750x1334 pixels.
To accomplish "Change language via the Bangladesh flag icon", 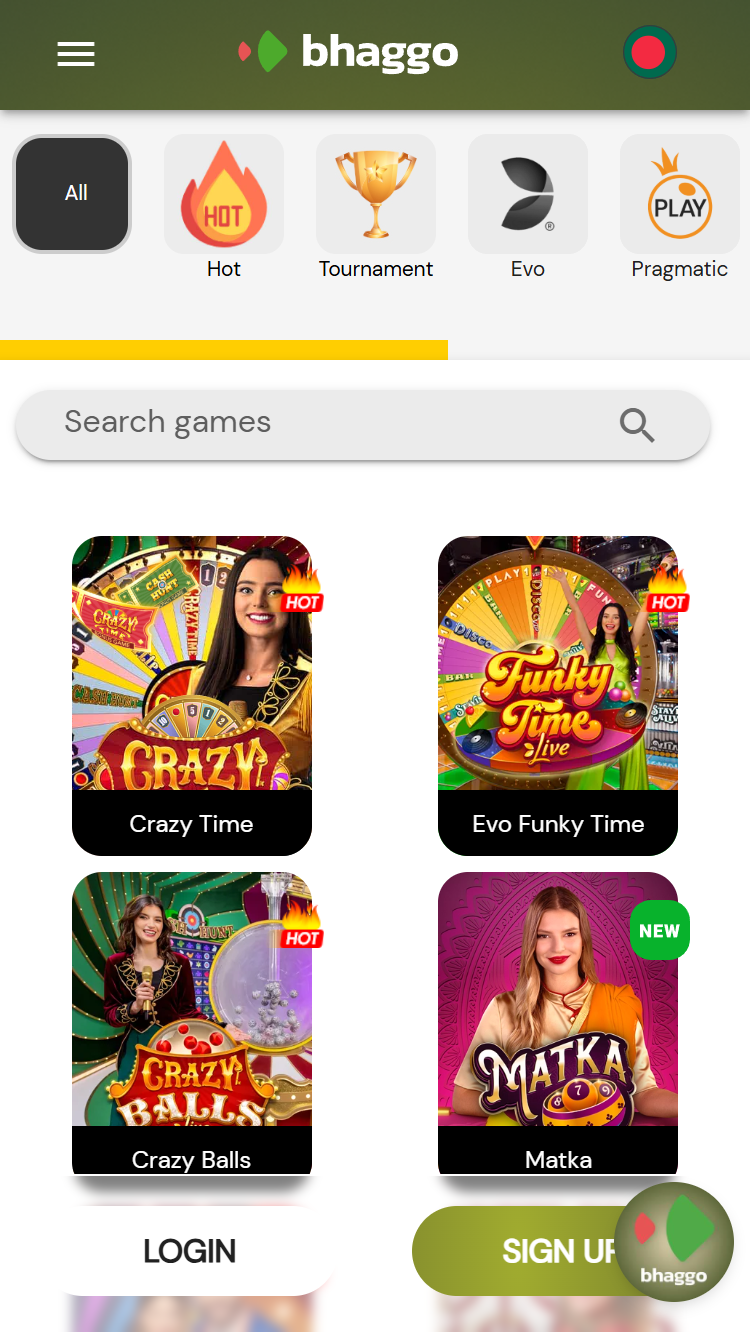I will (649, 52).
